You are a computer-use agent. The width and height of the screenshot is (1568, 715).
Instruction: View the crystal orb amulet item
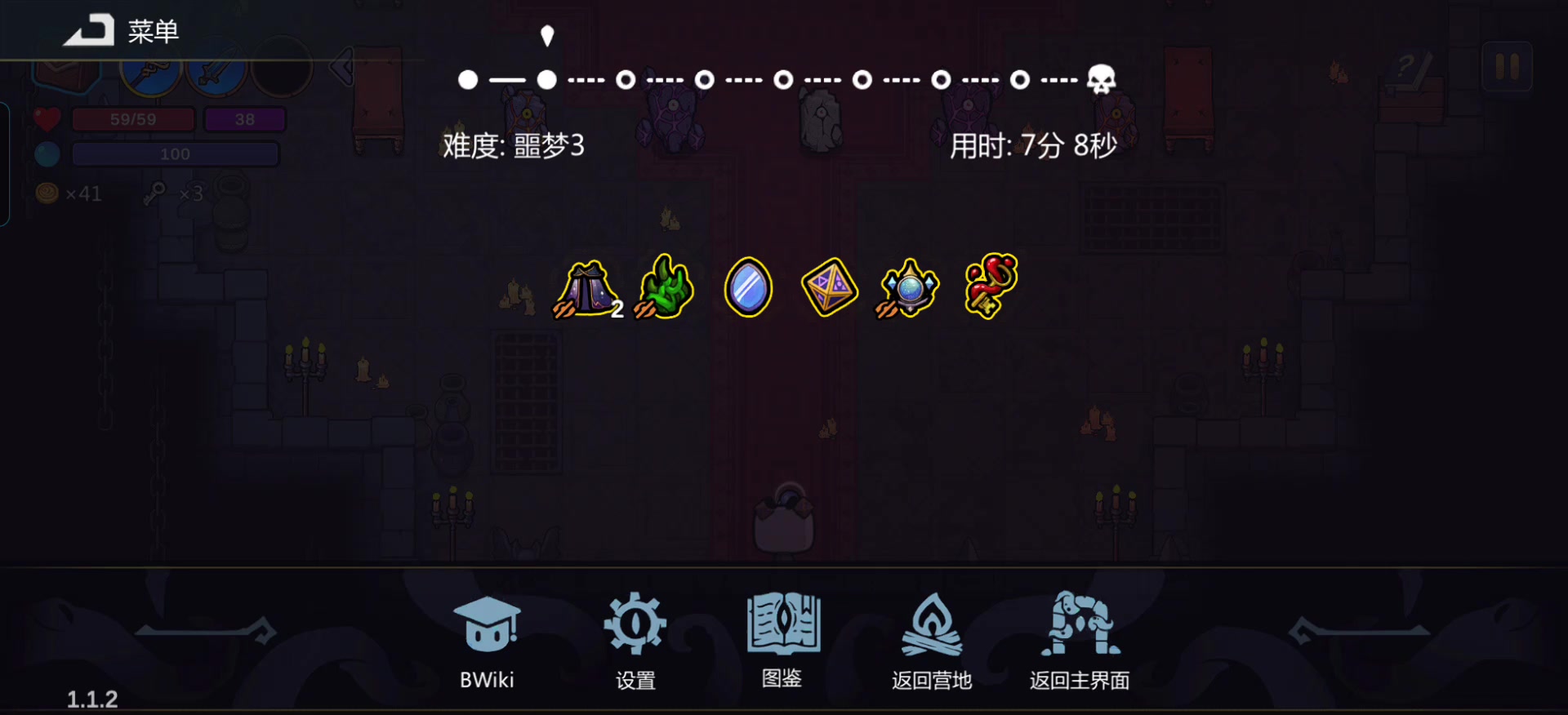coord(909,288)
